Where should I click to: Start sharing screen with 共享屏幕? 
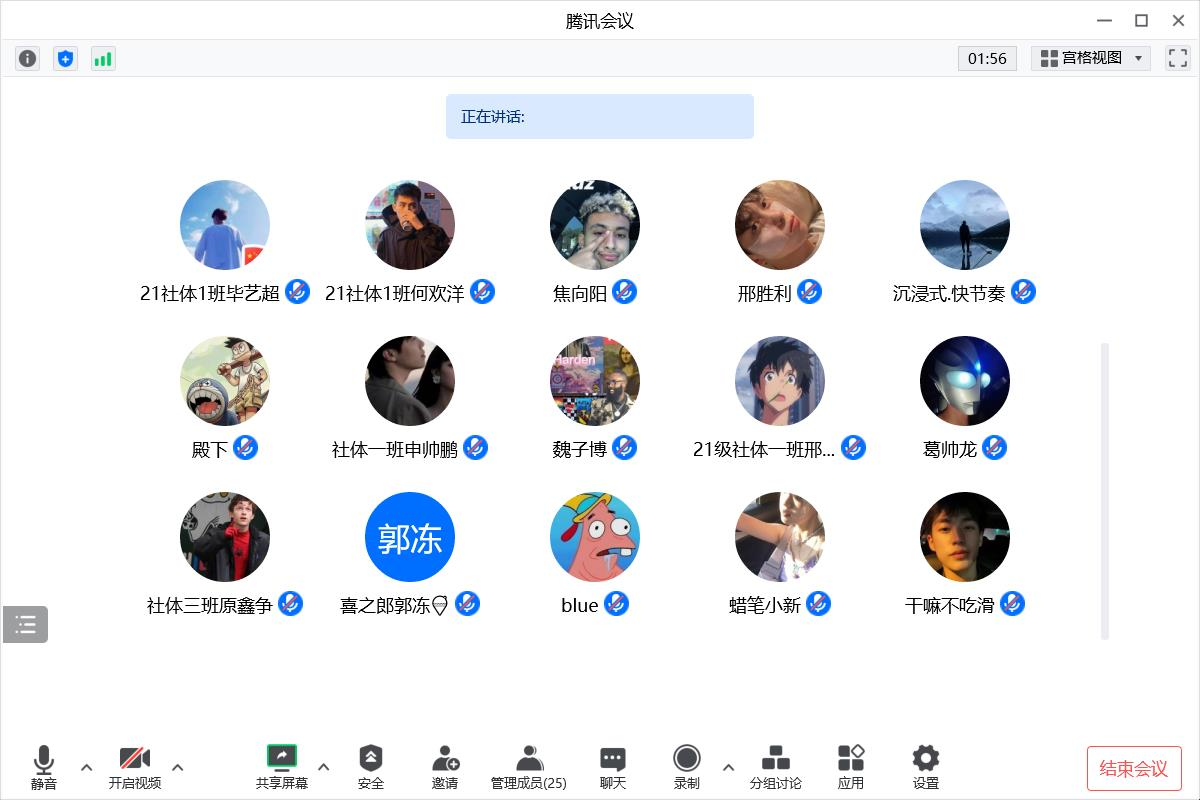281,767
